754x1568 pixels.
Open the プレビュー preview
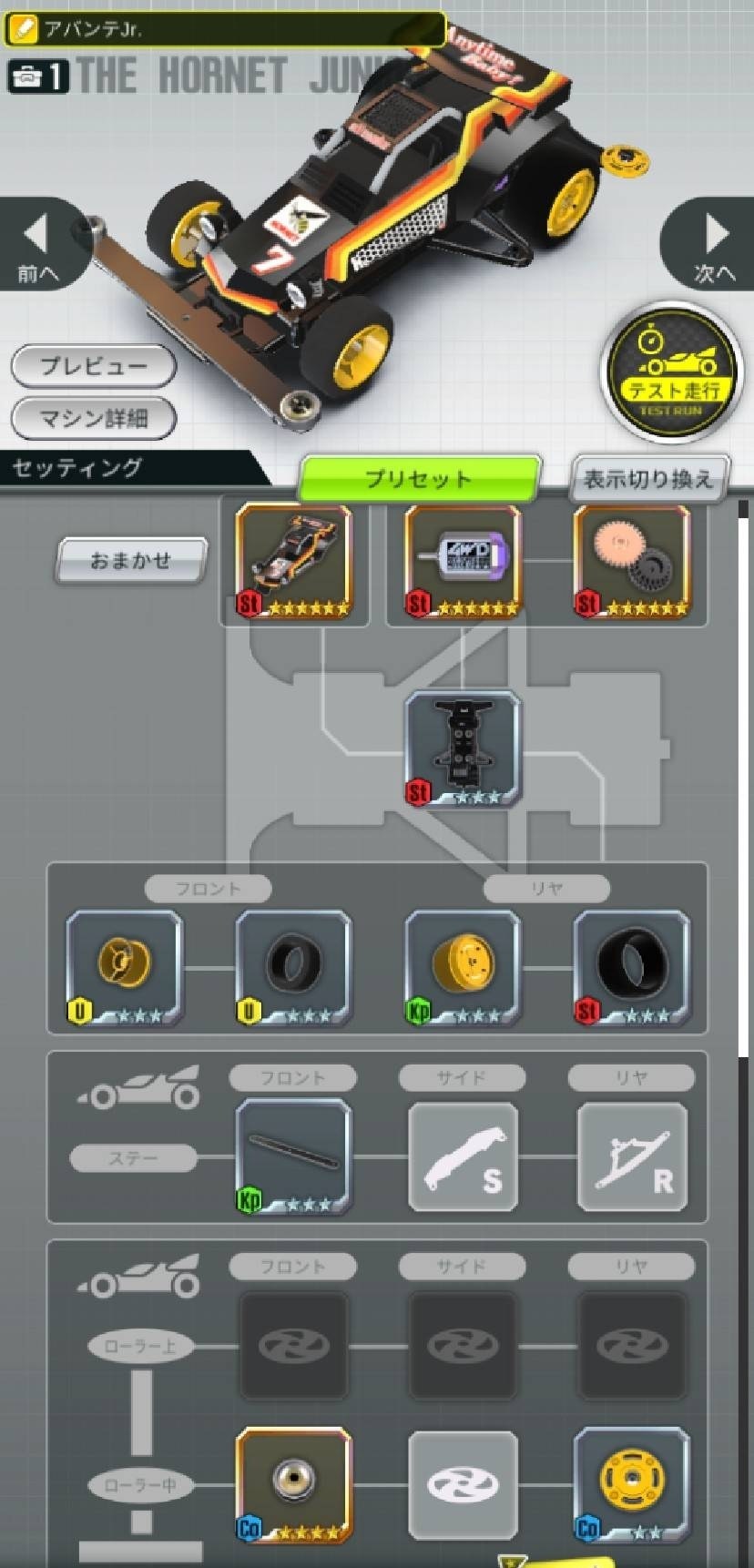(x=93, y=366)
